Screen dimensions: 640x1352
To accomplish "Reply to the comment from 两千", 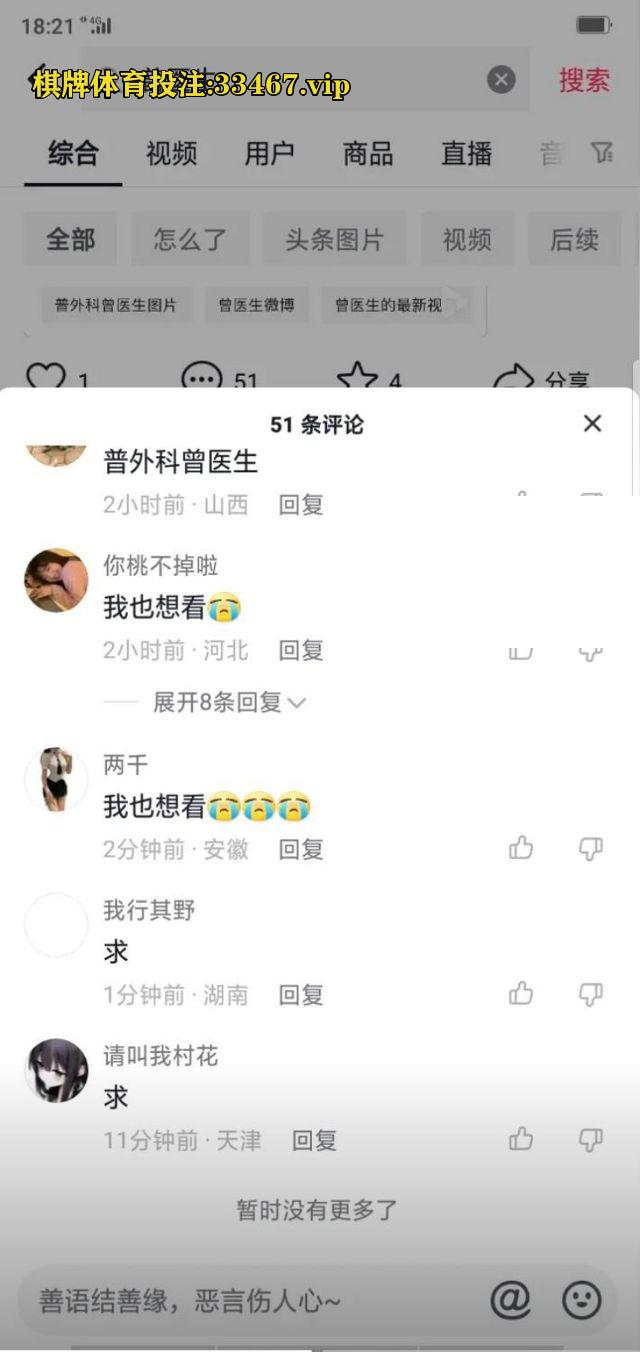I will [x=300, y=850].
